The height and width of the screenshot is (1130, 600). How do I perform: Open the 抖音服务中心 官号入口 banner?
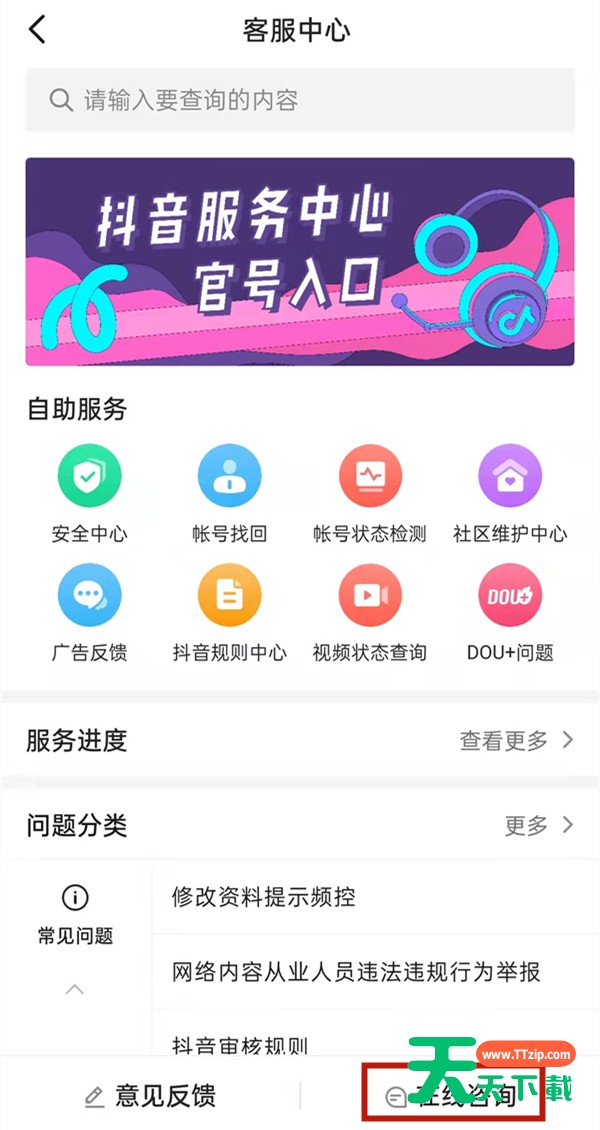[x=300, y=262]
